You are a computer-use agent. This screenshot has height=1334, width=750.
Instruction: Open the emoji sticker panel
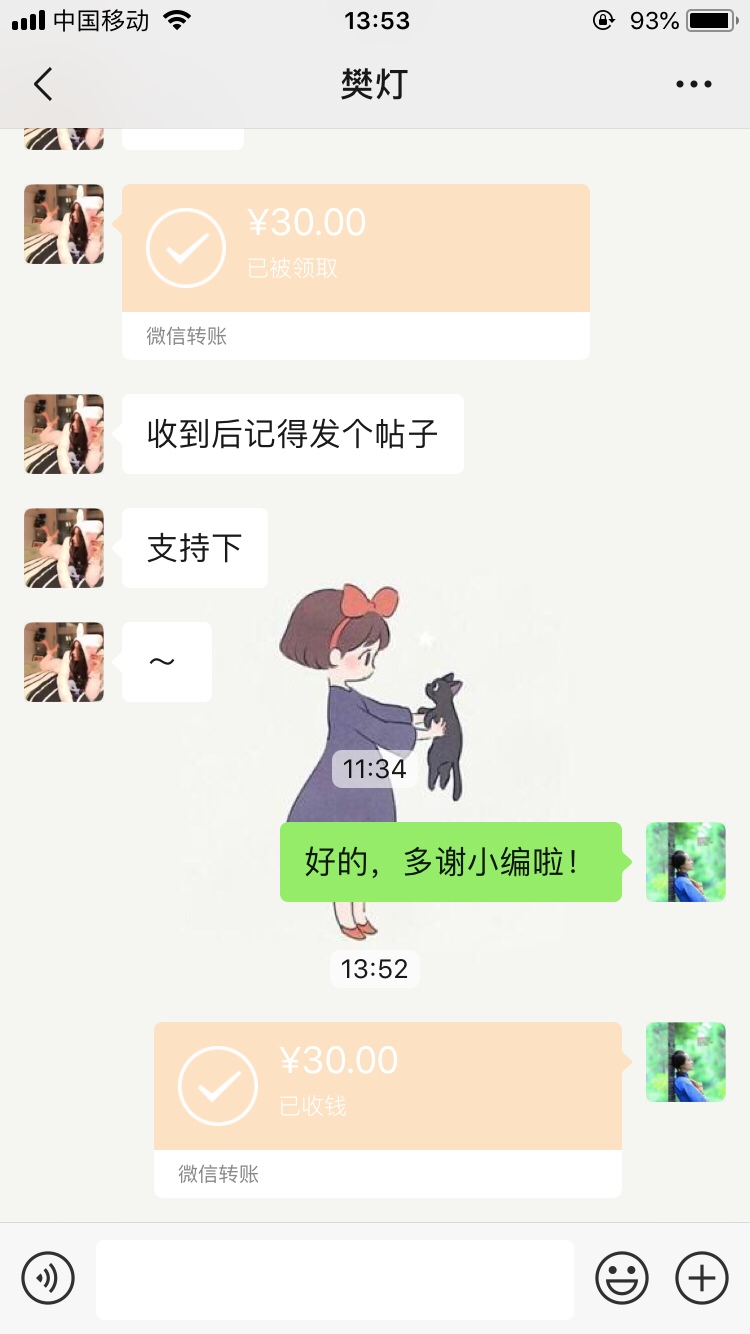click(622, 1278)
